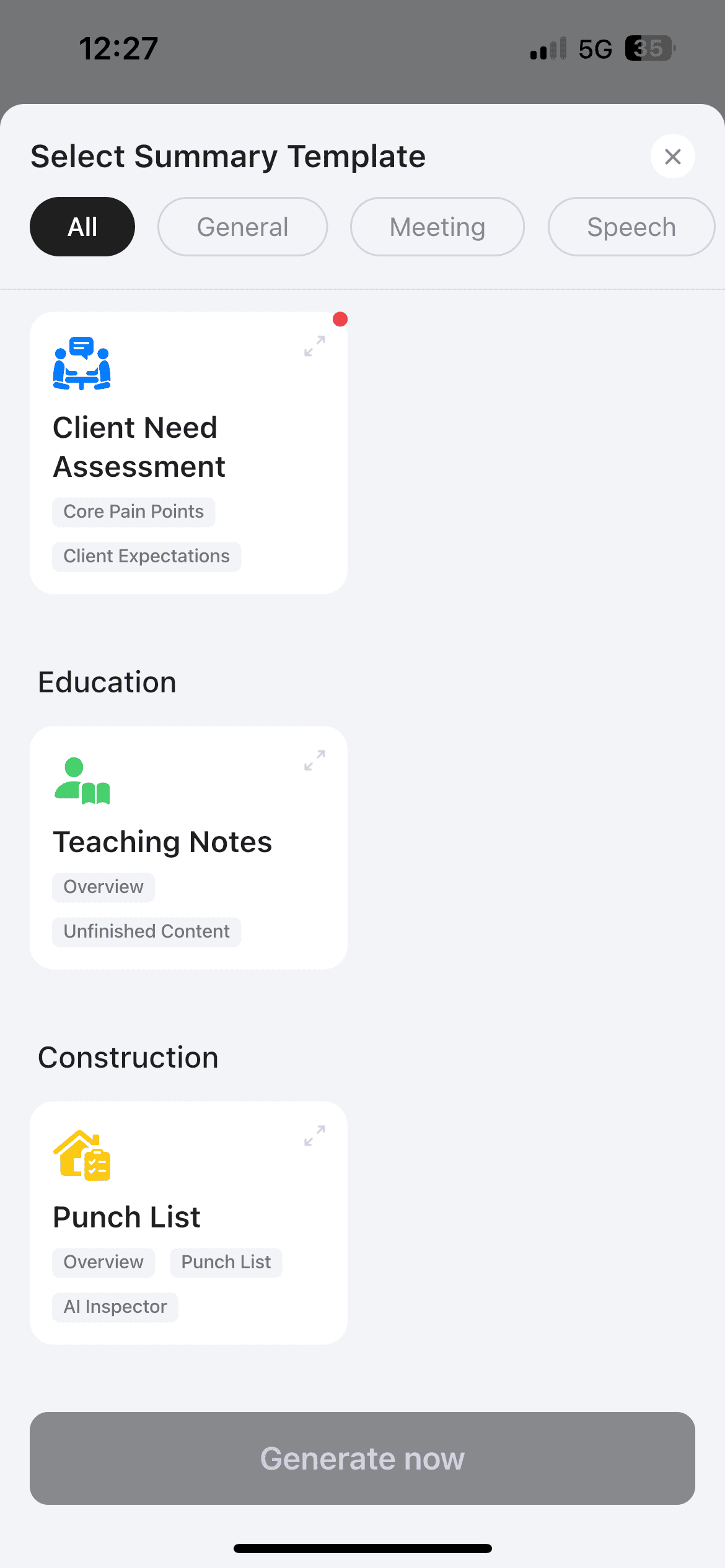Close the Select Summary Template sheet
725x1568 pixels.
(x=672, y=156)
